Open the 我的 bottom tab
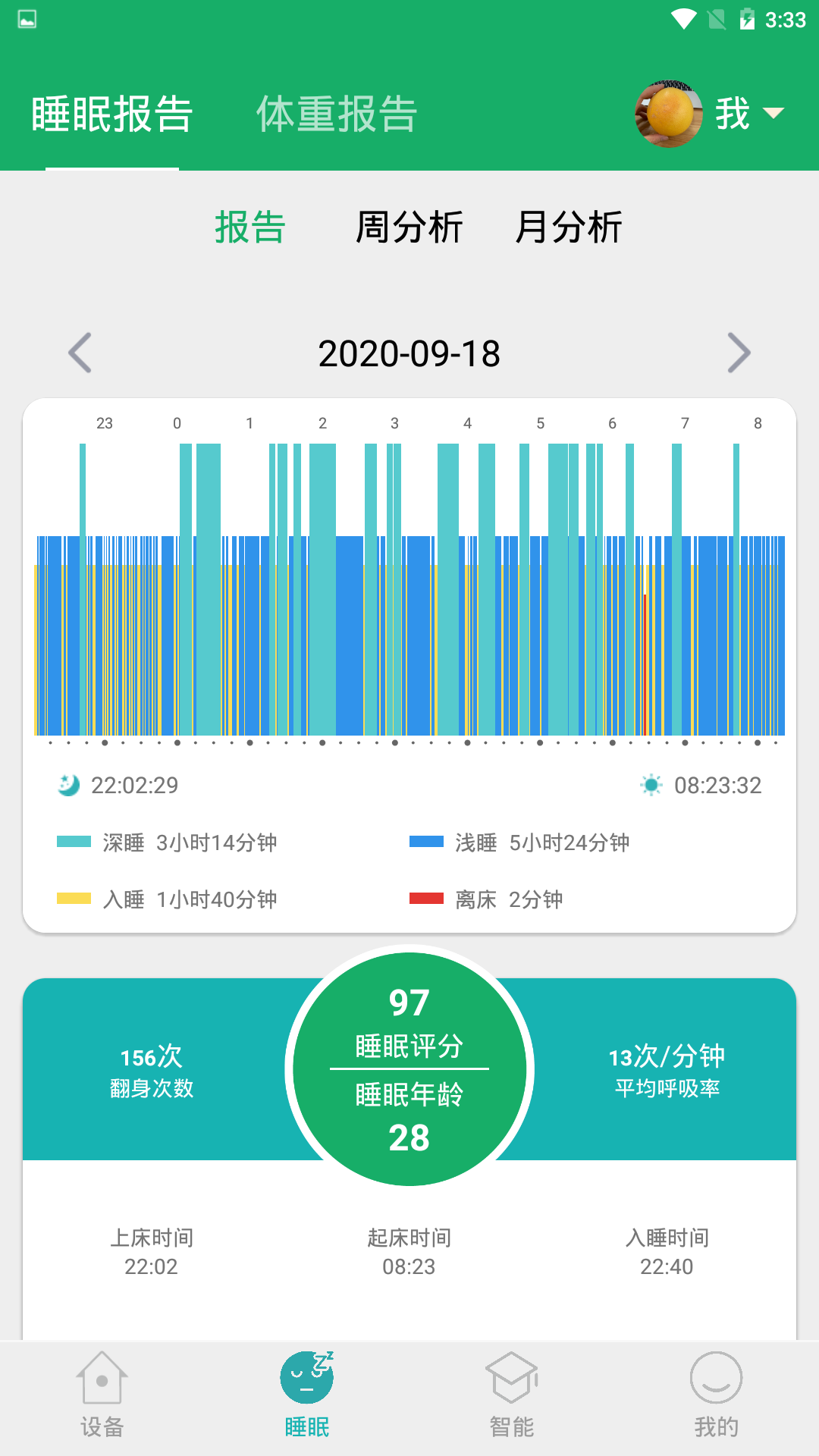This screenshot has width=819, height=1456. pos(716,1395)
